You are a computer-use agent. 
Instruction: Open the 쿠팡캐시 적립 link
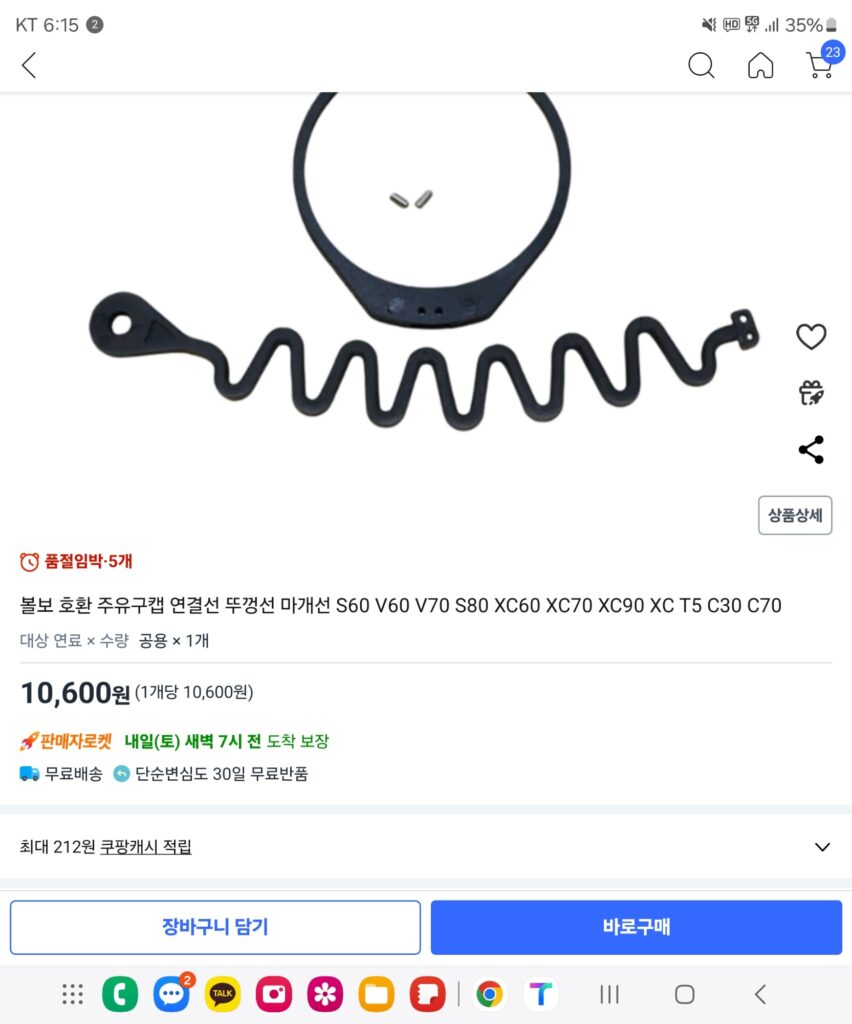point(146,847)
